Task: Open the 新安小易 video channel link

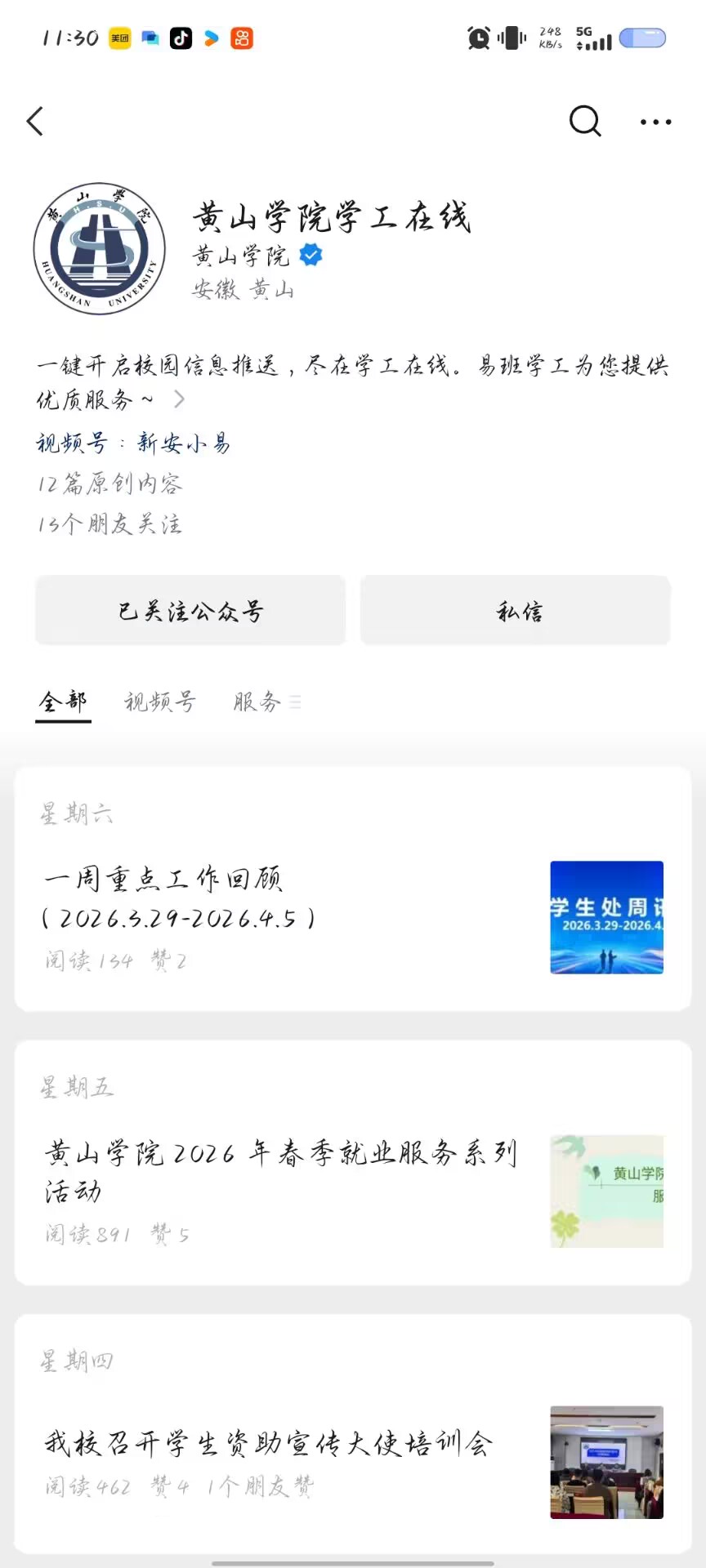Action: point(184,443)
